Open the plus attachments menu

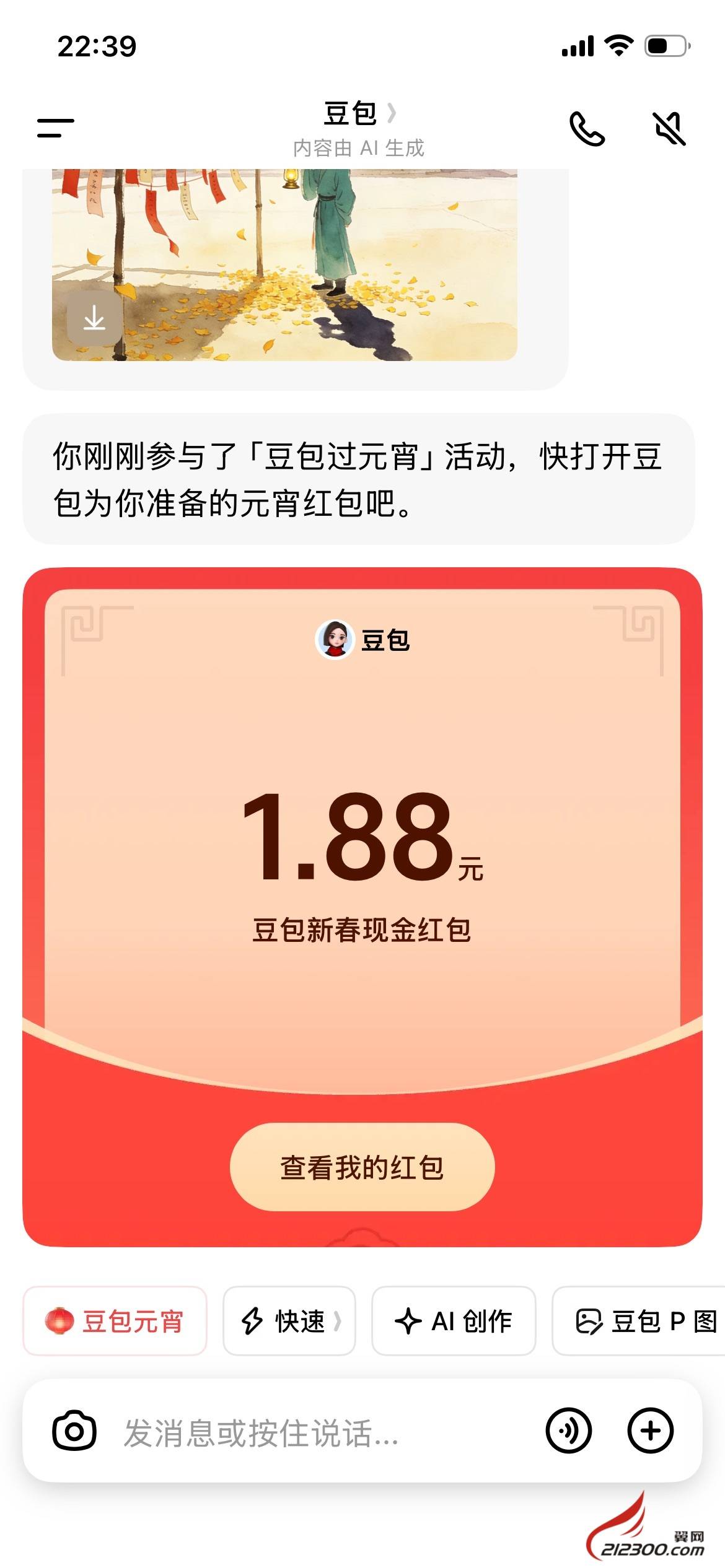pos(650,1431)
